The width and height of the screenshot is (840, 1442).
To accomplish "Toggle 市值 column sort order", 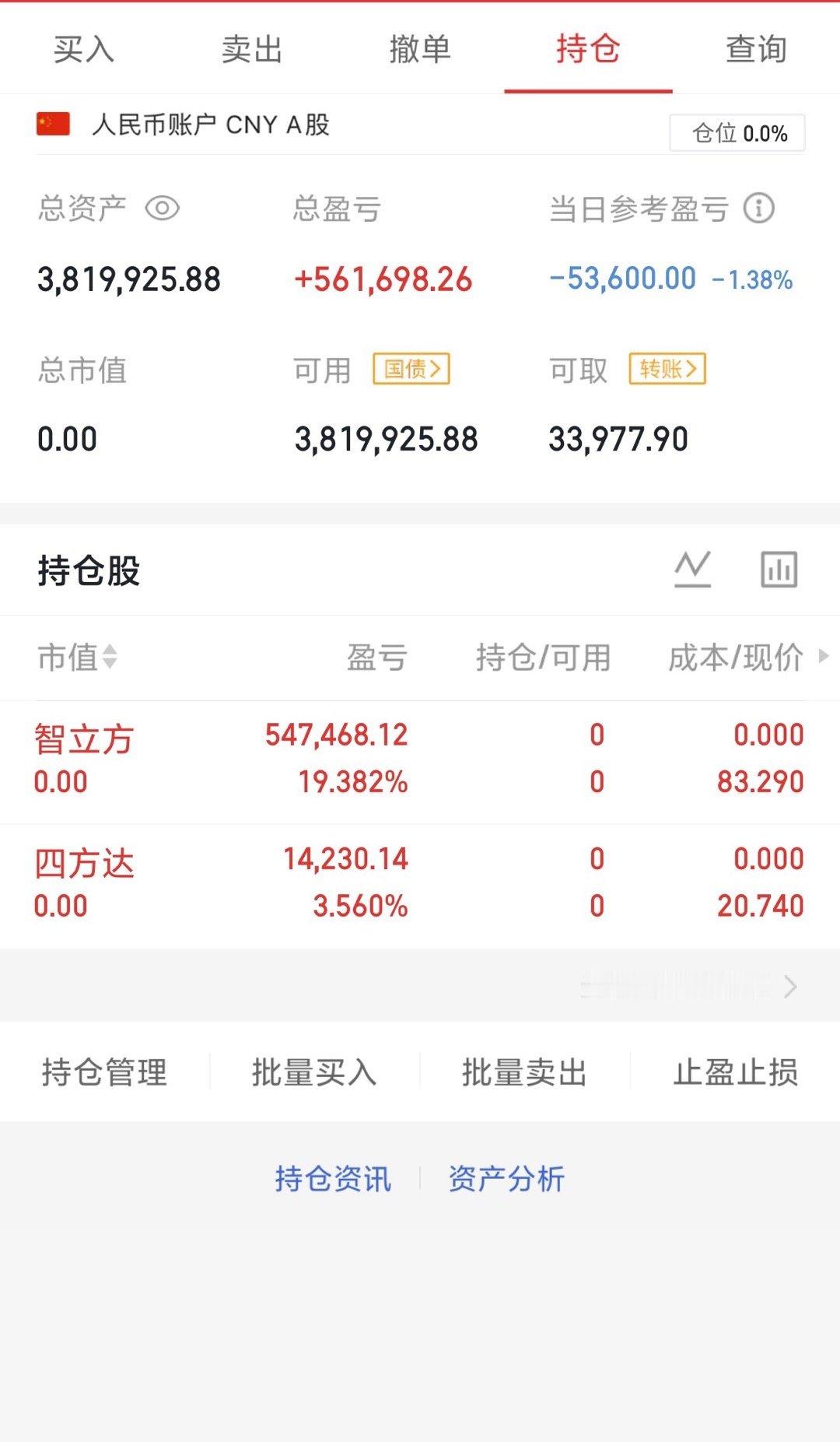I will [80, 658].
